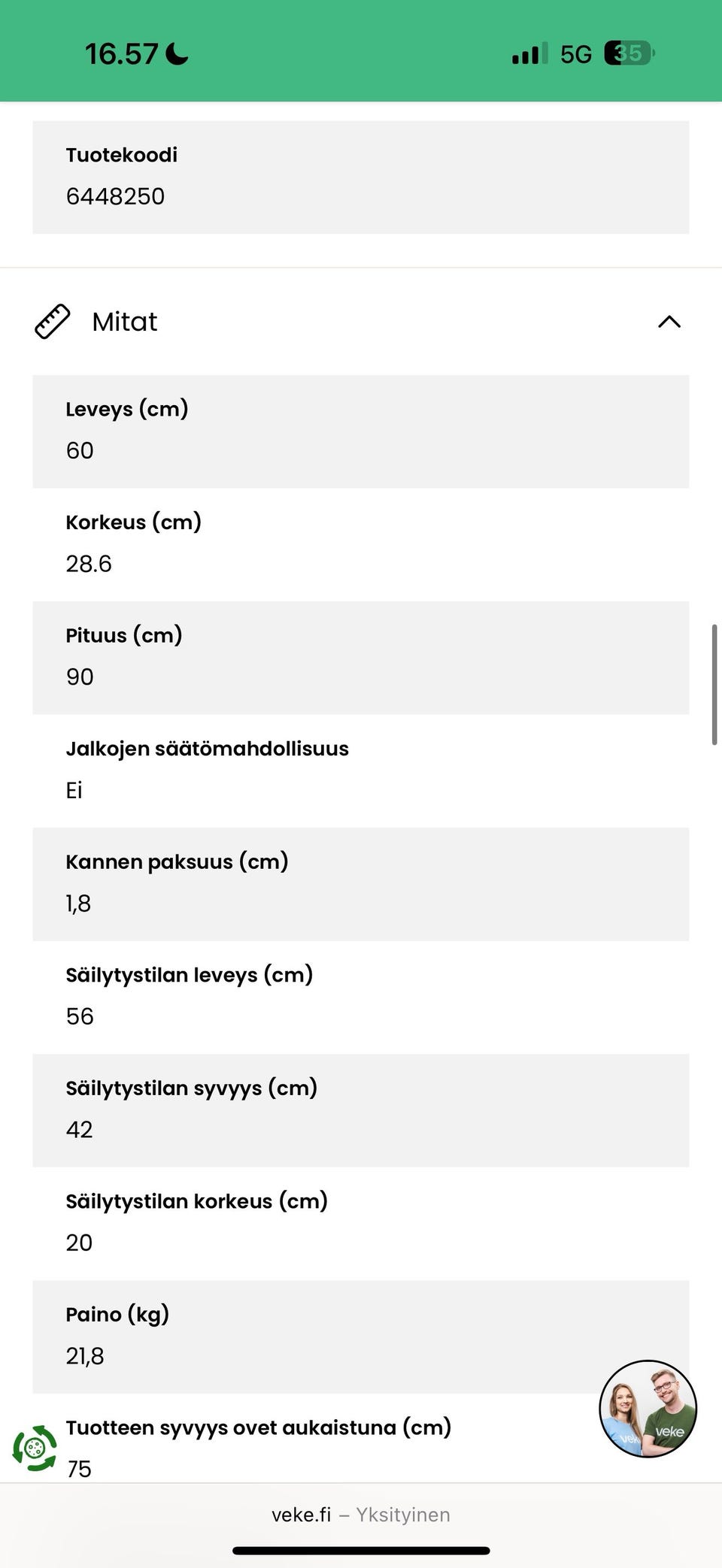Viewport: 722px width, 1568px height.
Task: Tap the clock showing 16.57
Action: [x=120, y=53]
